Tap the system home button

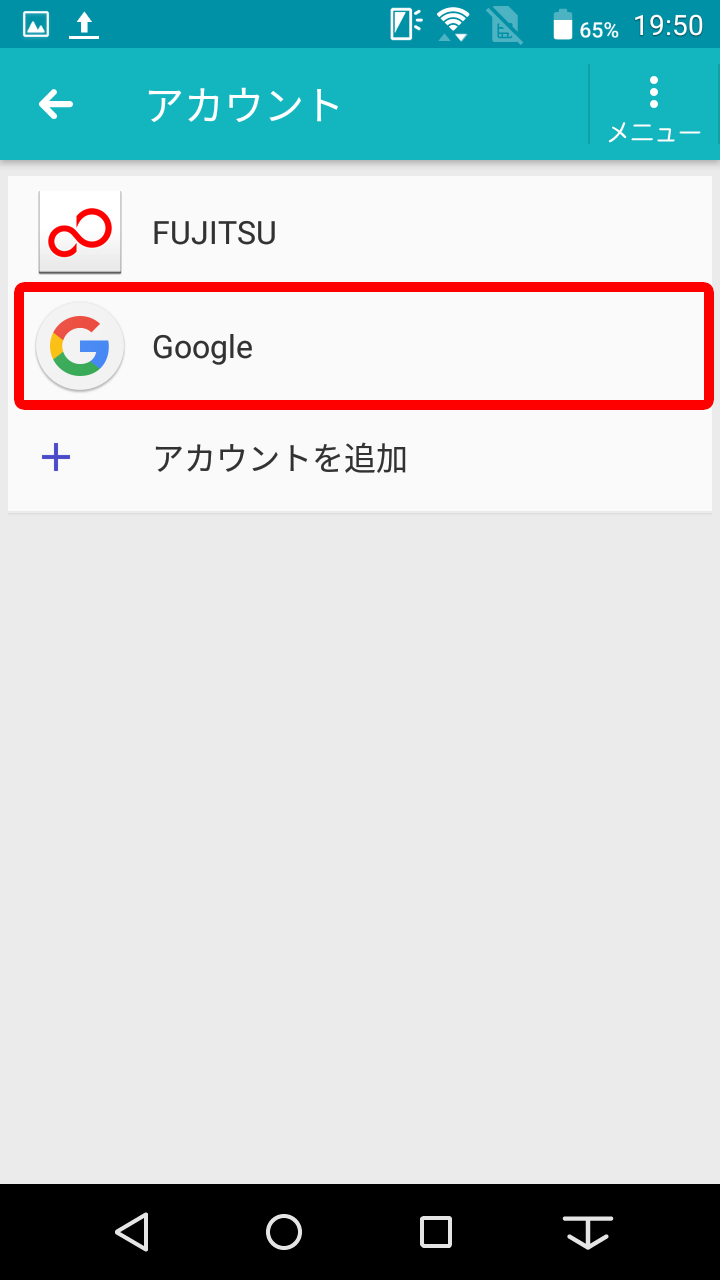[284, 1232]
